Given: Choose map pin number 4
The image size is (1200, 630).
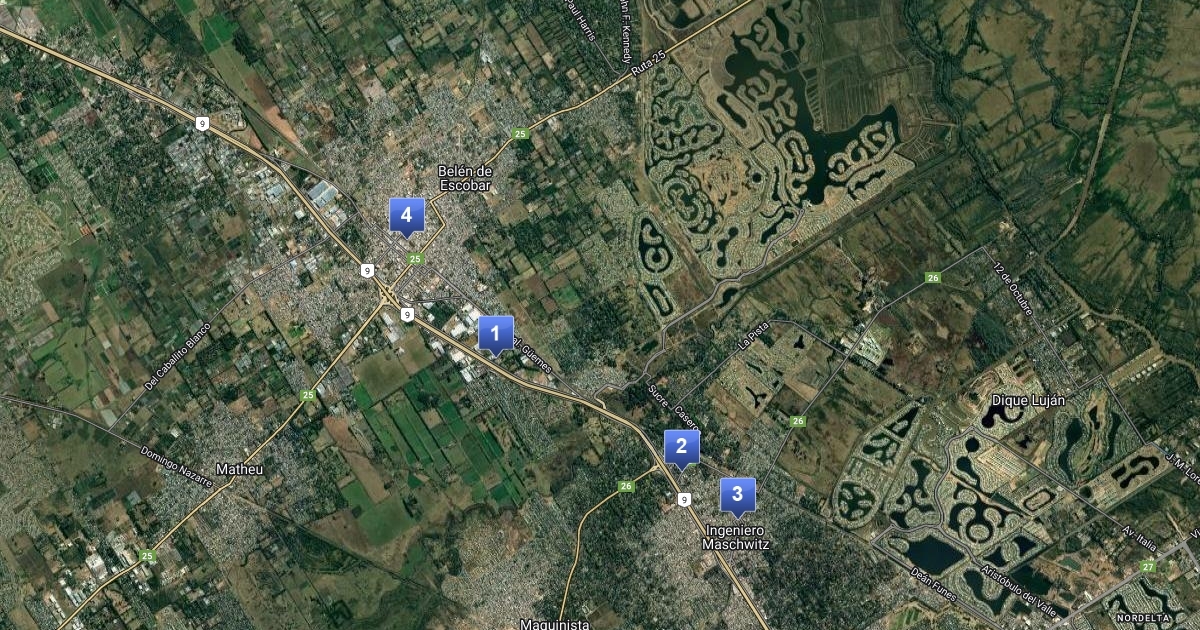Looking at the screenshot, I should pyautogui.click(x=406, y=215).
